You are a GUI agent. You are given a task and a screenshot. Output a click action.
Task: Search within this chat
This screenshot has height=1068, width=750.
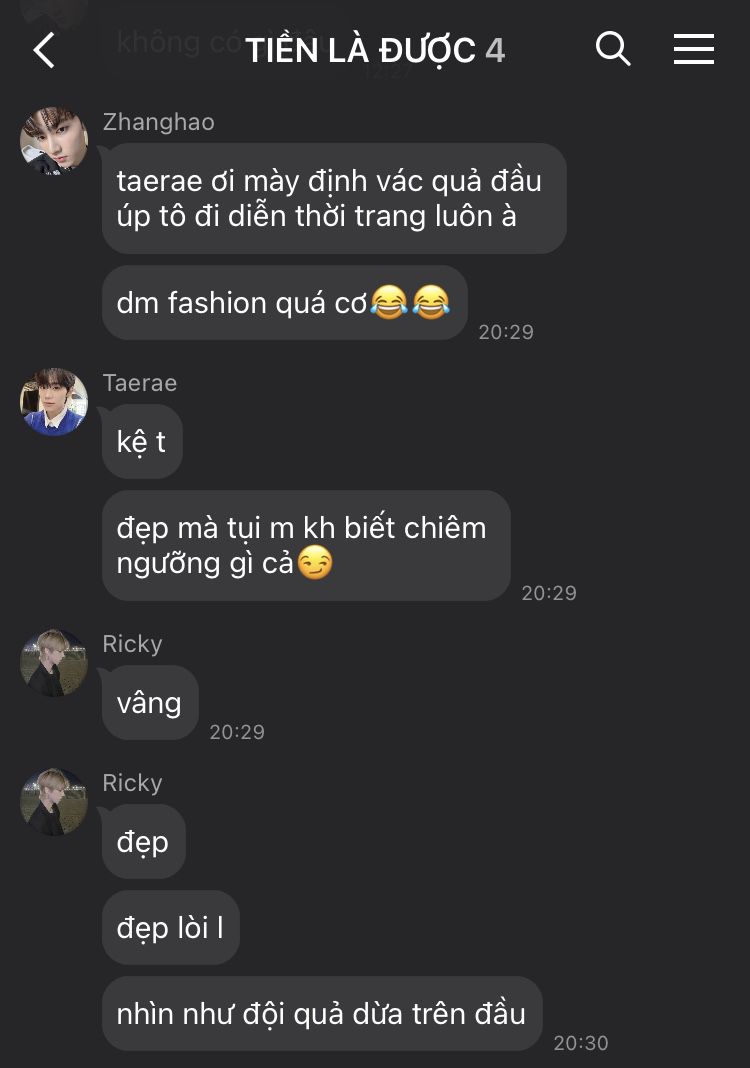click(612, 48)
